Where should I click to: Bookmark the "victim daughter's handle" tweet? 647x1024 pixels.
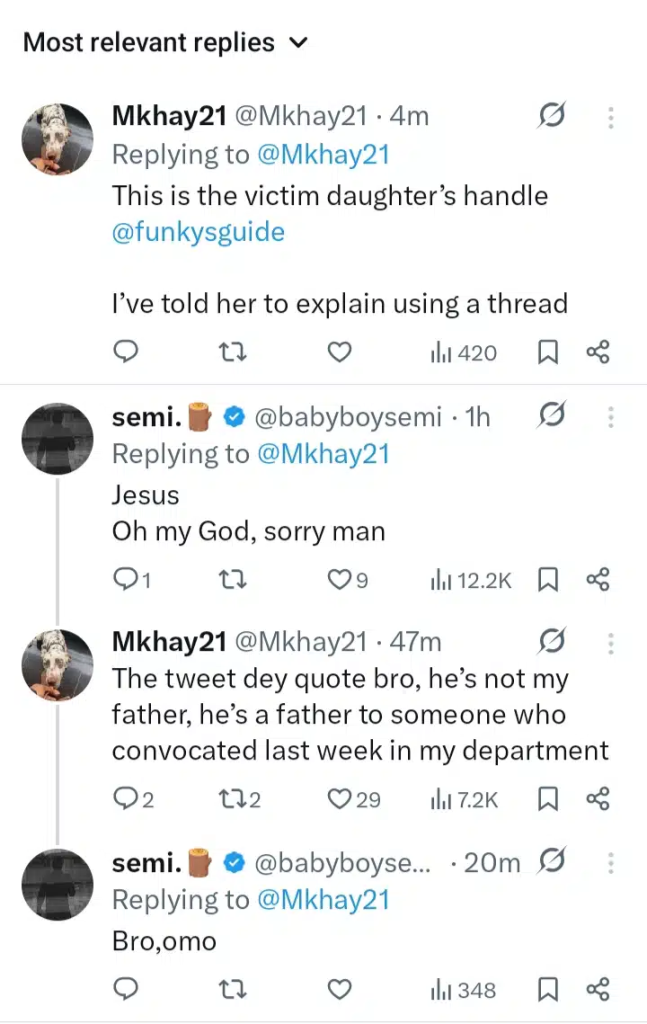(547, 352)
